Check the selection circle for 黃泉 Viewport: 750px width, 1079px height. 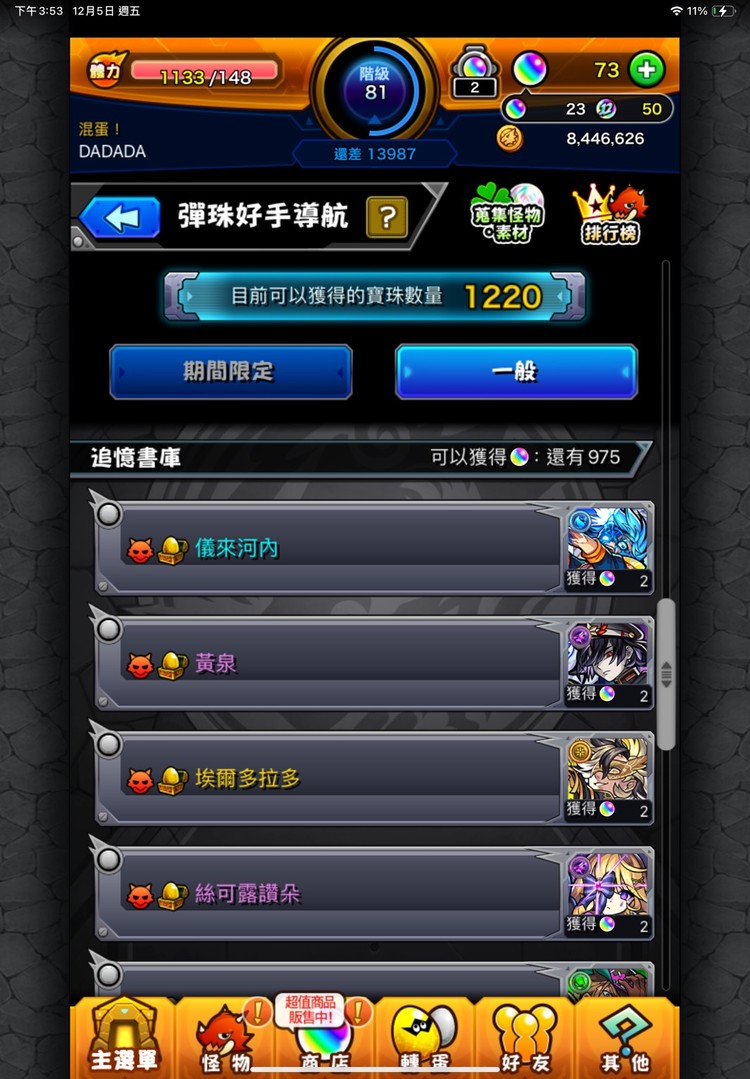coord(109,628)
